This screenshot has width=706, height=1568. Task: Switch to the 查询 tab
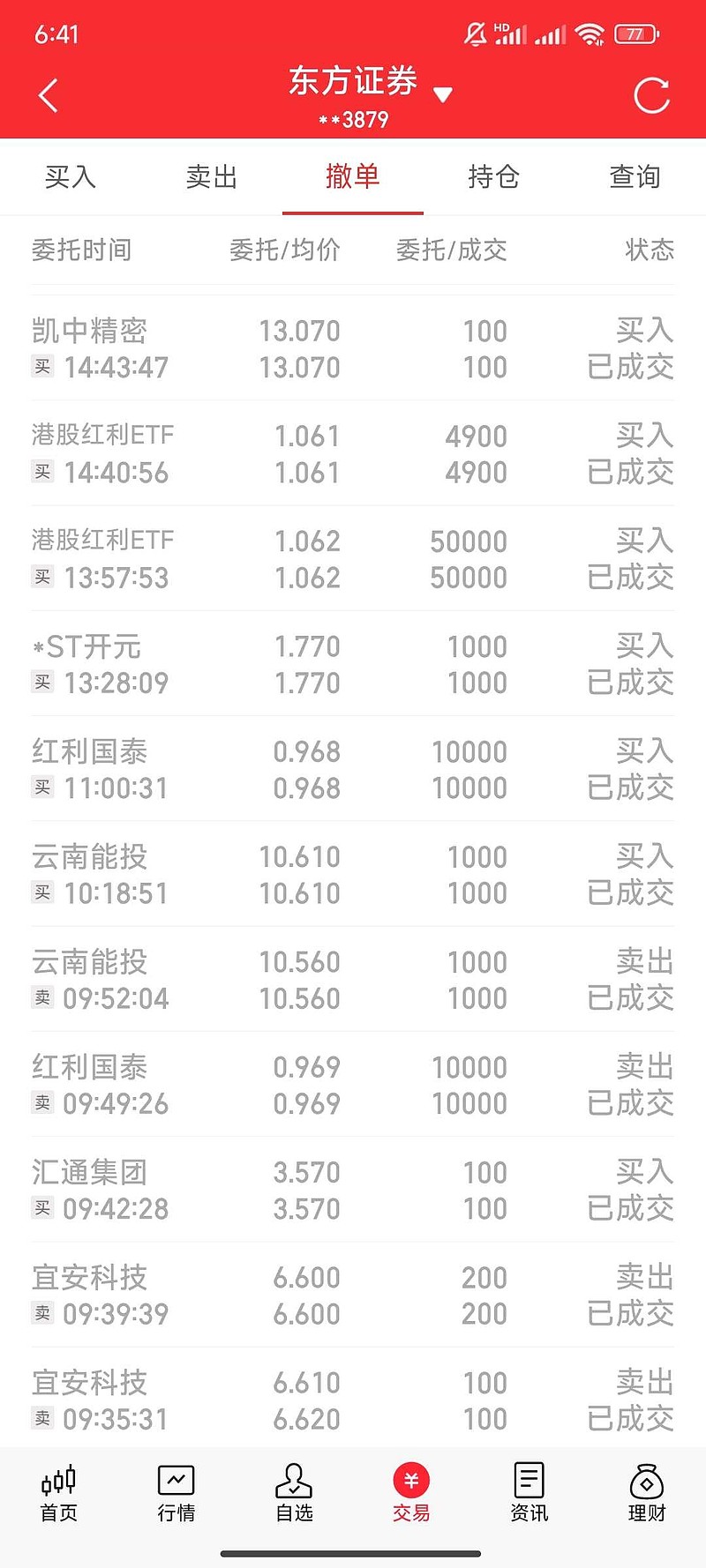(635, 176)
